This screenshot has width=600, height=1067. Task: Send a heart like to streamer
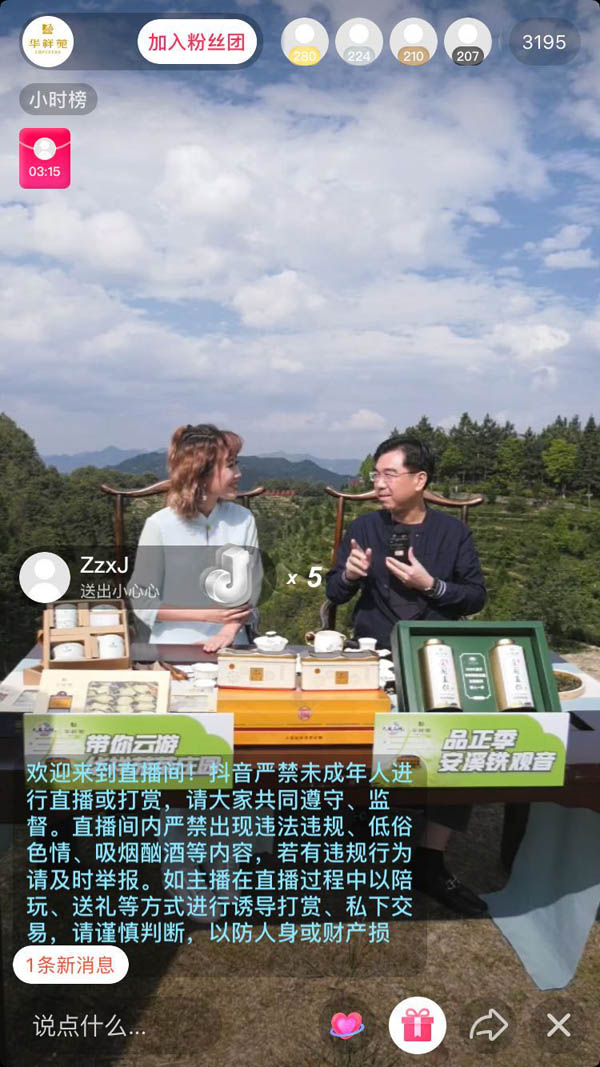click(347, 1025)
